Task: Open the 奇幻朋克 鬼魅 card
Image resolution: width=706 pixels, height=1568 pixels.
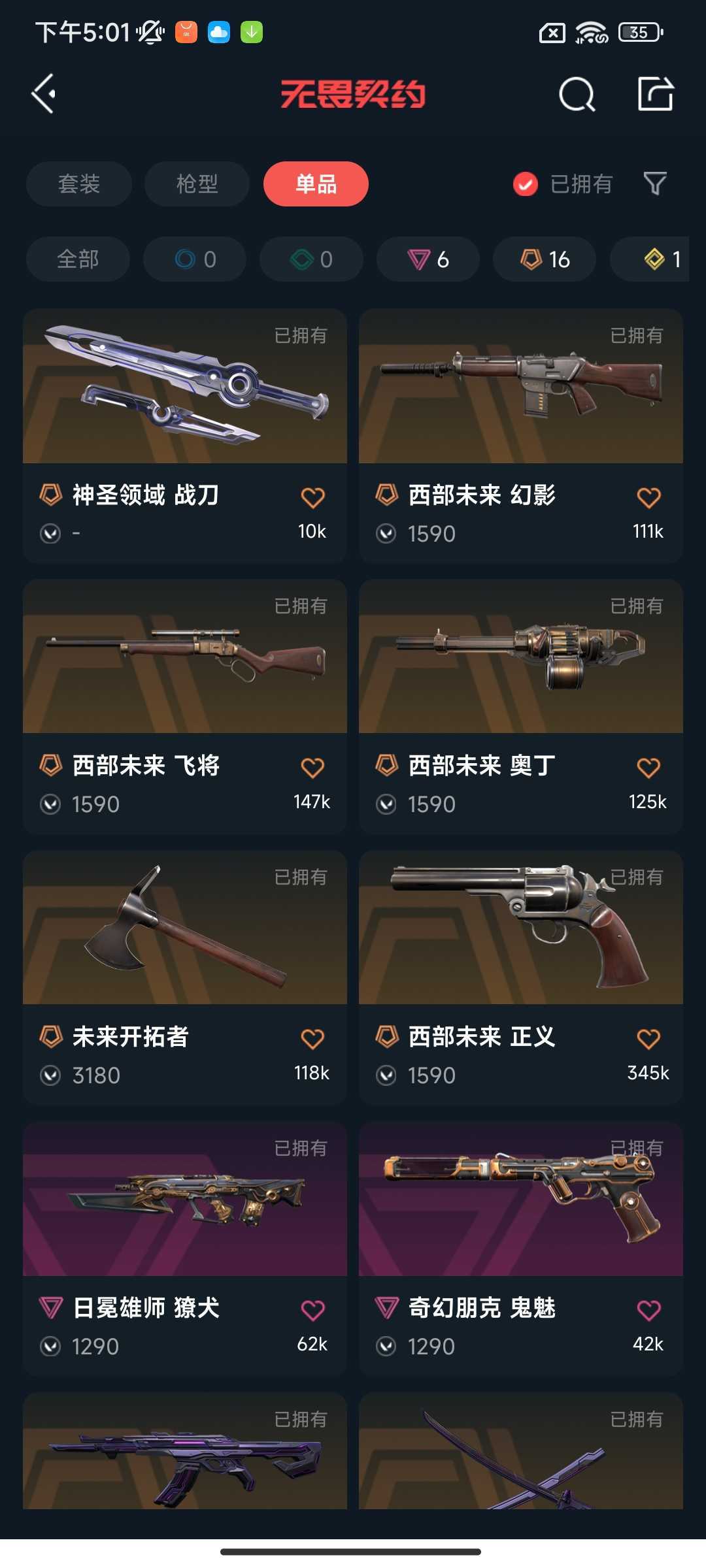Action: tap(521, 1249)
